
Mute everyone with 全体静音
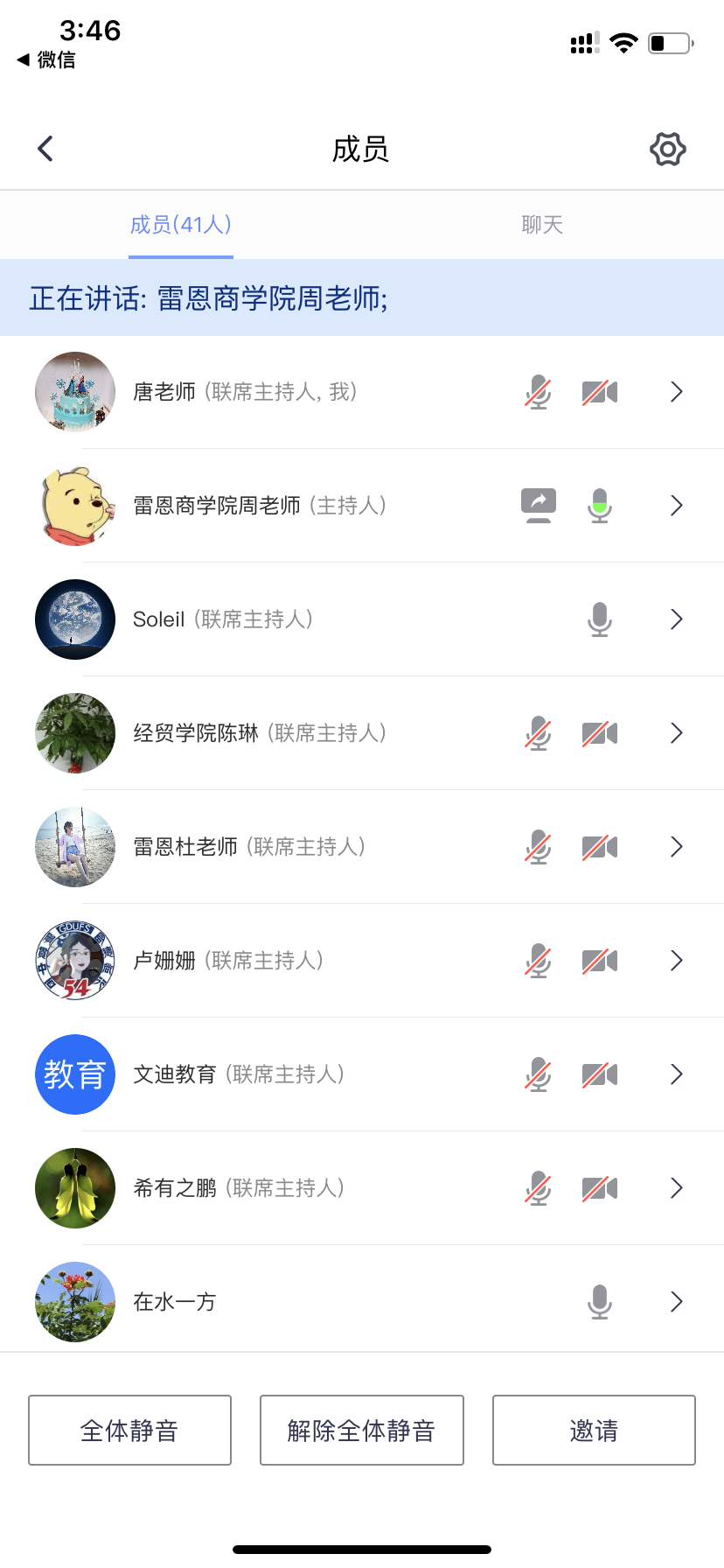point(129,1430)
